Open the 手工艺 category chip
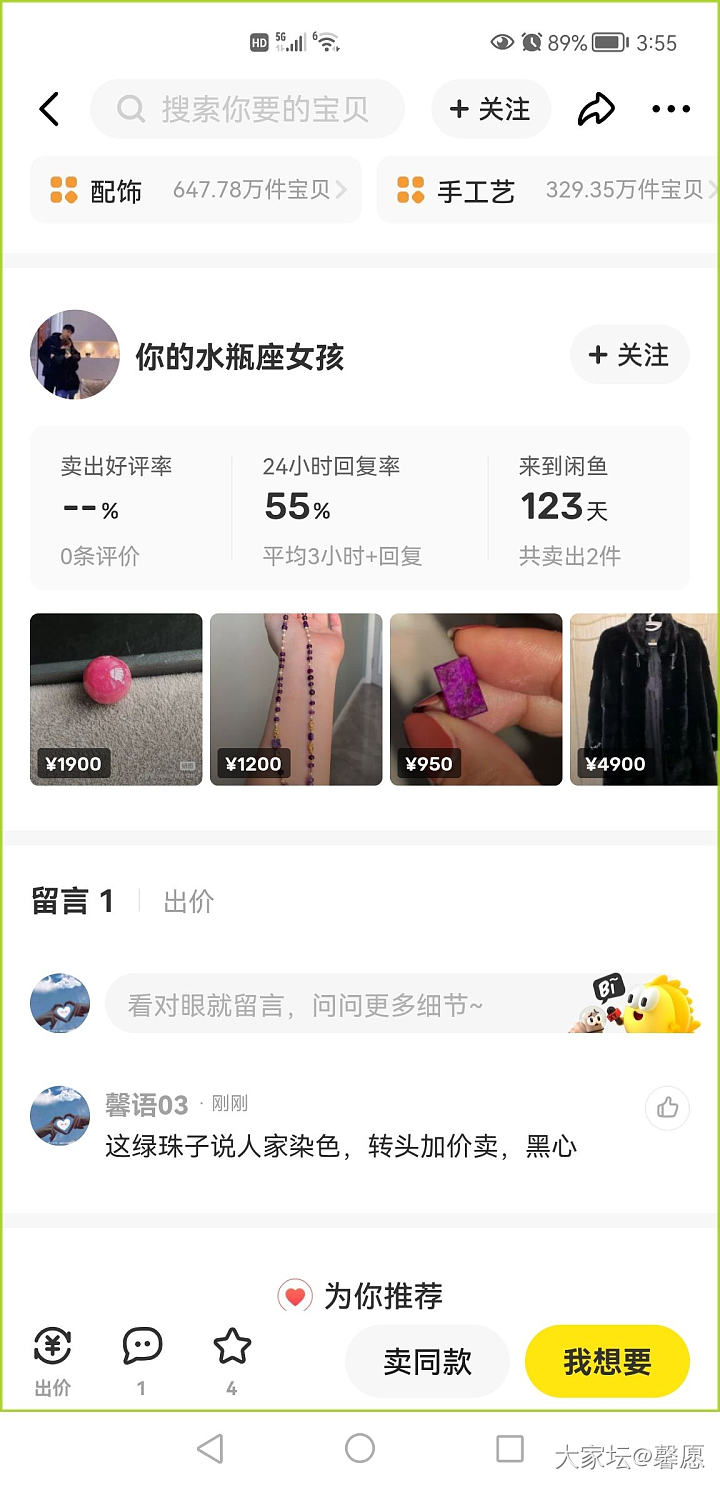This screenshot has width=720, height=1485. click(548, 190)
